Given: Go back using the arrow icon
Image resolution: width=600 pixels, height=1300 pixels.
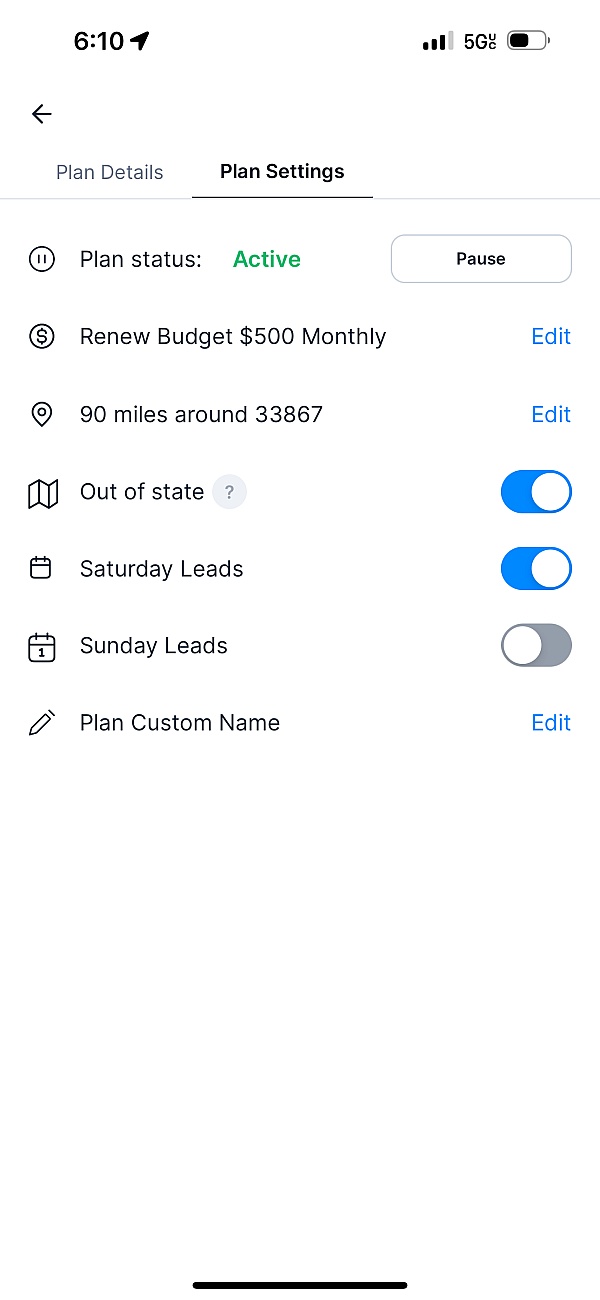Looking at the screenshot, I should point(41,114).
